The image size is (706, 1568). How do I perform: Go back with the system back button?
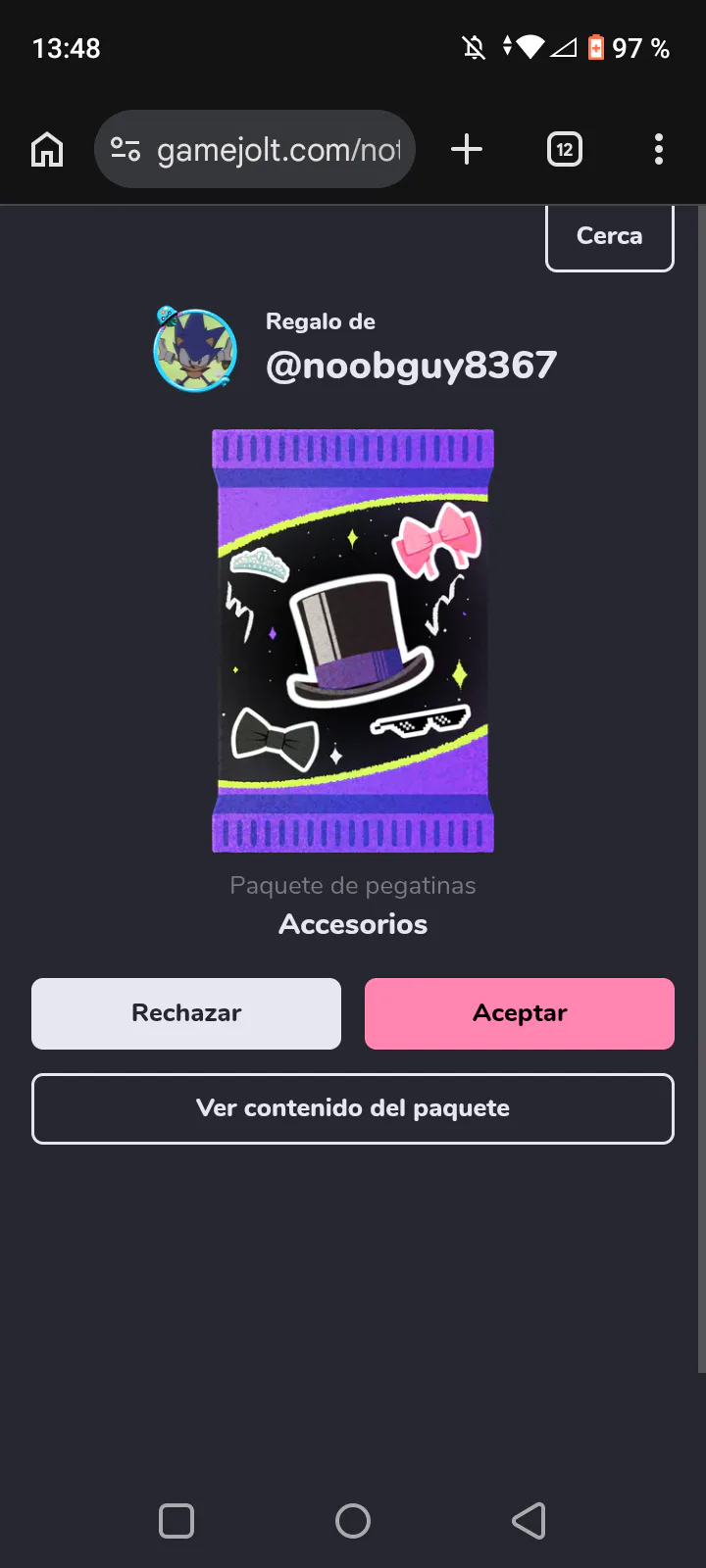(529, 1521)
